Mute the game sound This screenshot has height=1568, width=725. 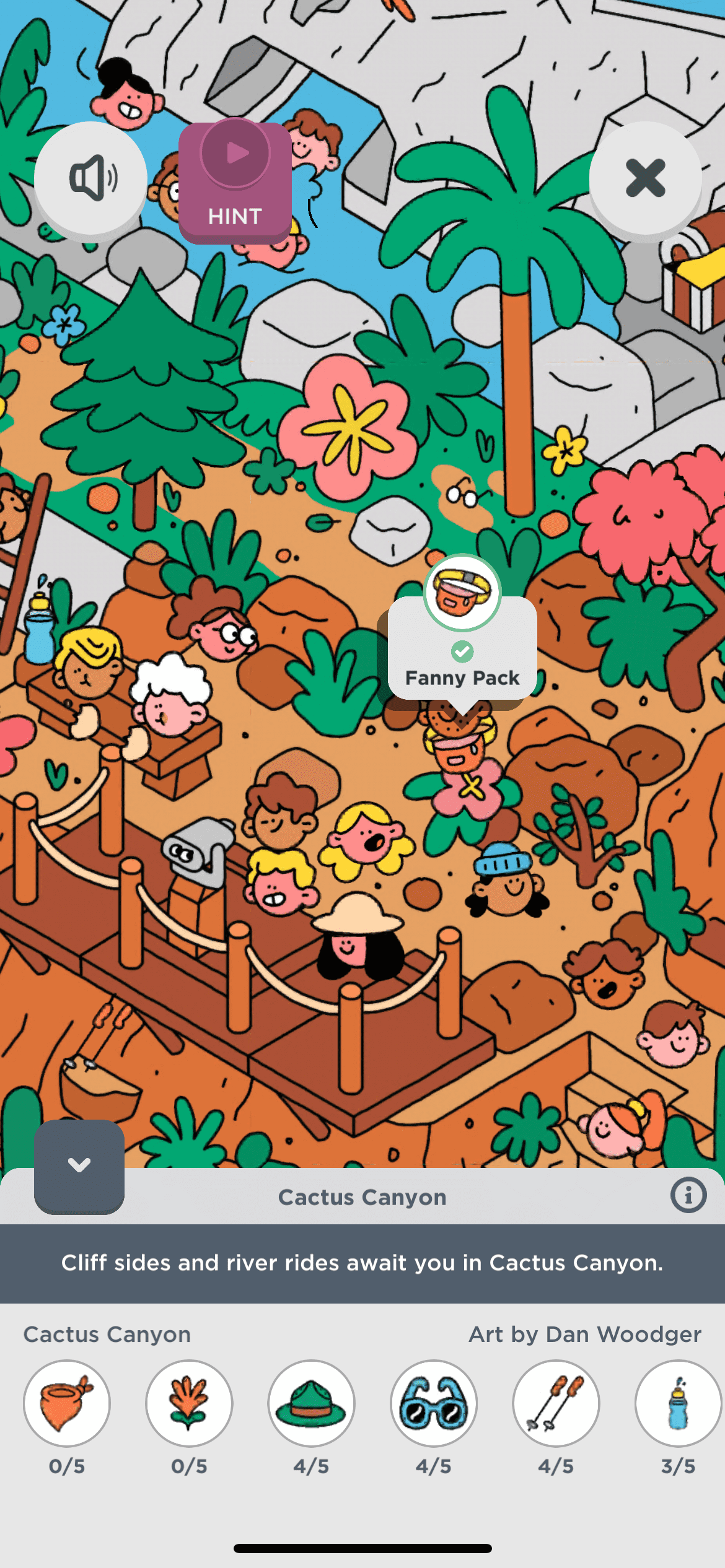[x=90, y=178]
